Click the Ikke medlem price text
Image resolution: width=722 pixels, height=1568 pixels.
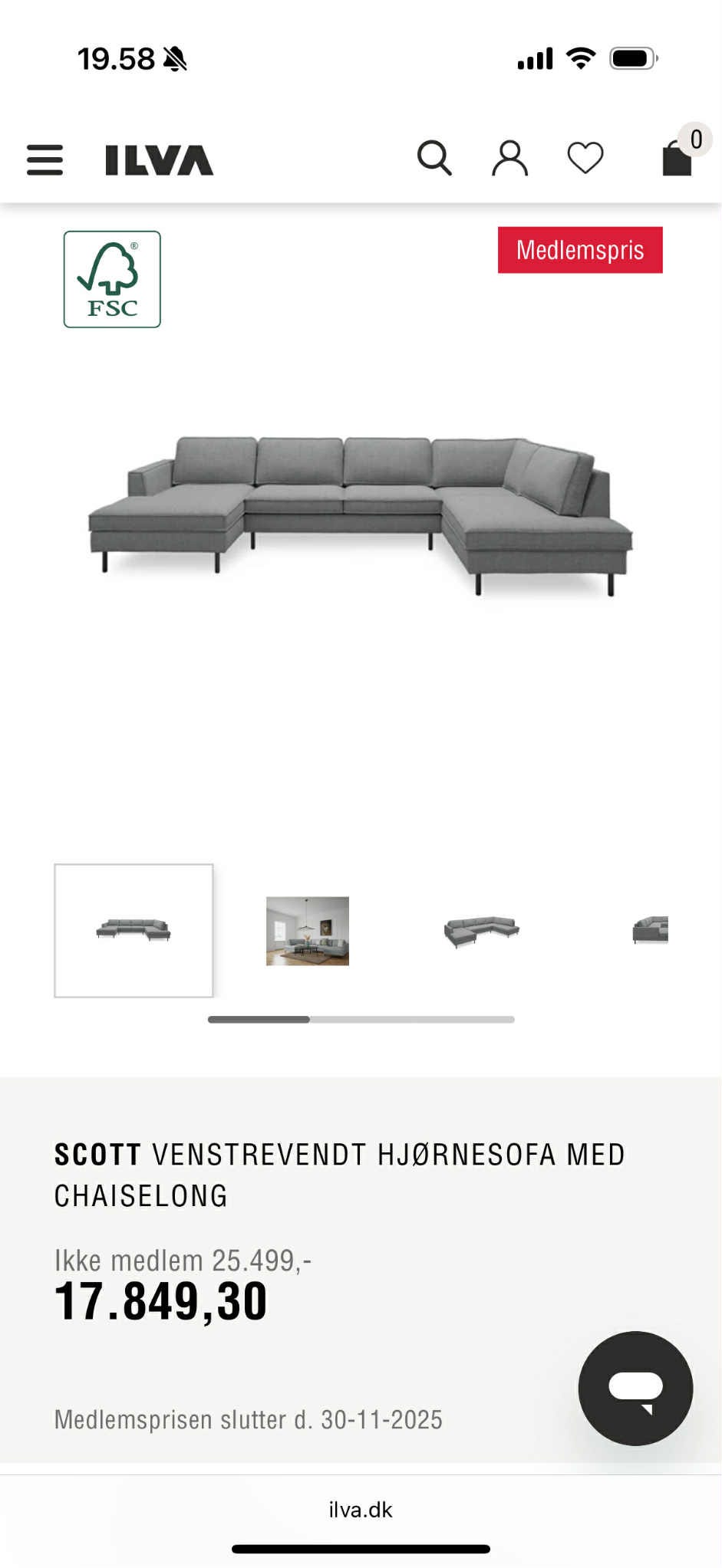(184, 1260)
